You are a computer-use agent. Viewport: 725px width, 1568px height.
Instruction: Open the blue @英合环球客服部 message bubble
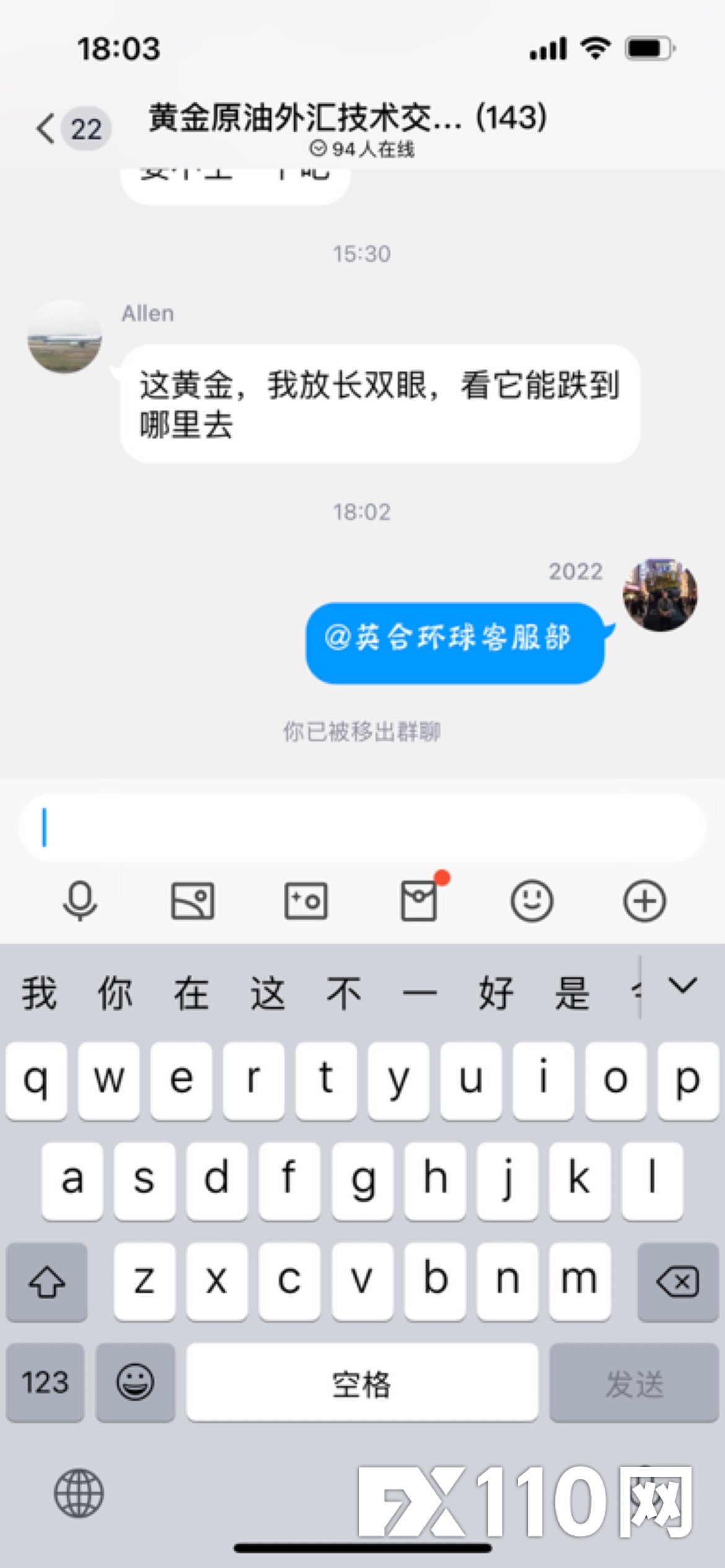click(455, 643)
